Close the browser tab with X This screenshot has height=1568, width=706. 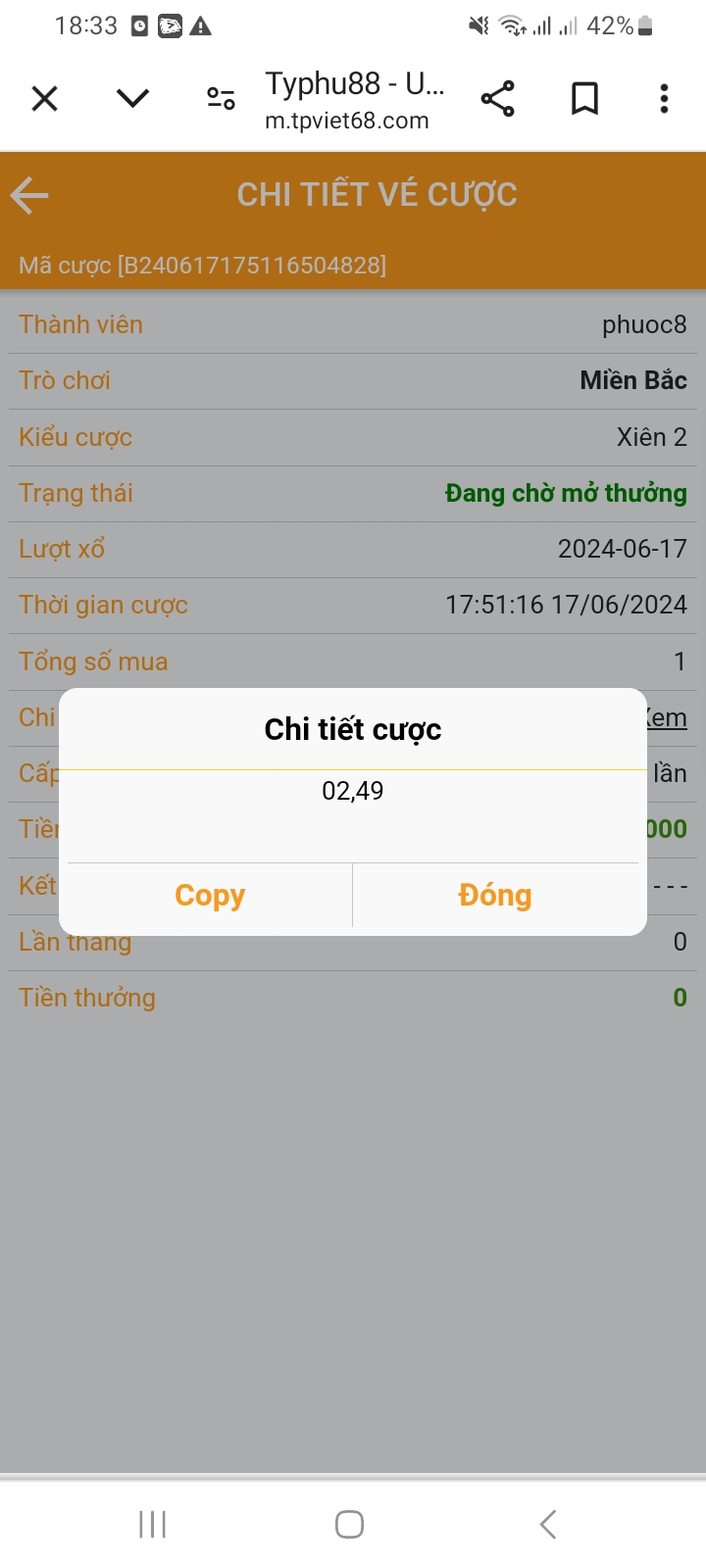tap(45, 99)
